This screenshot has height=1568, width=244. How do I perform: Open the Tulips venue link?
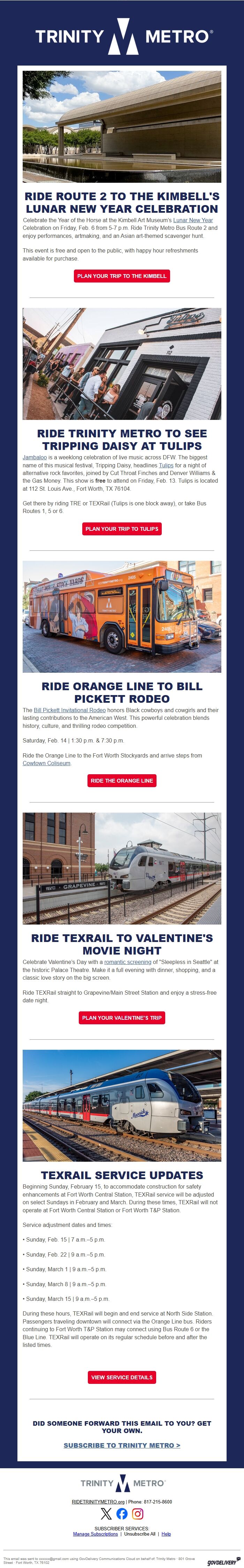click(x=166, y=465)
